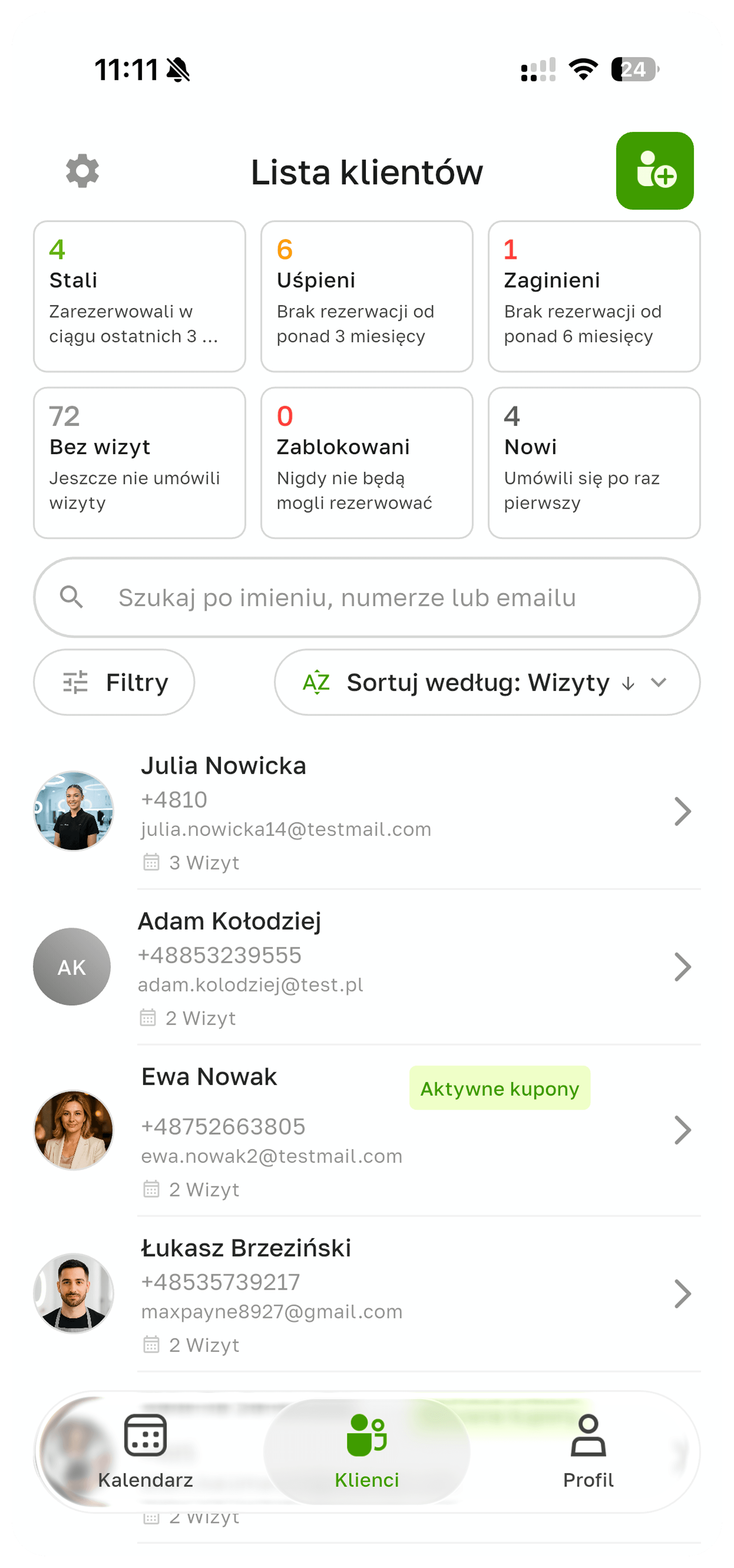734x1568 pixels.
Task: Select the Nowi clients card
Action: point(593,463)
